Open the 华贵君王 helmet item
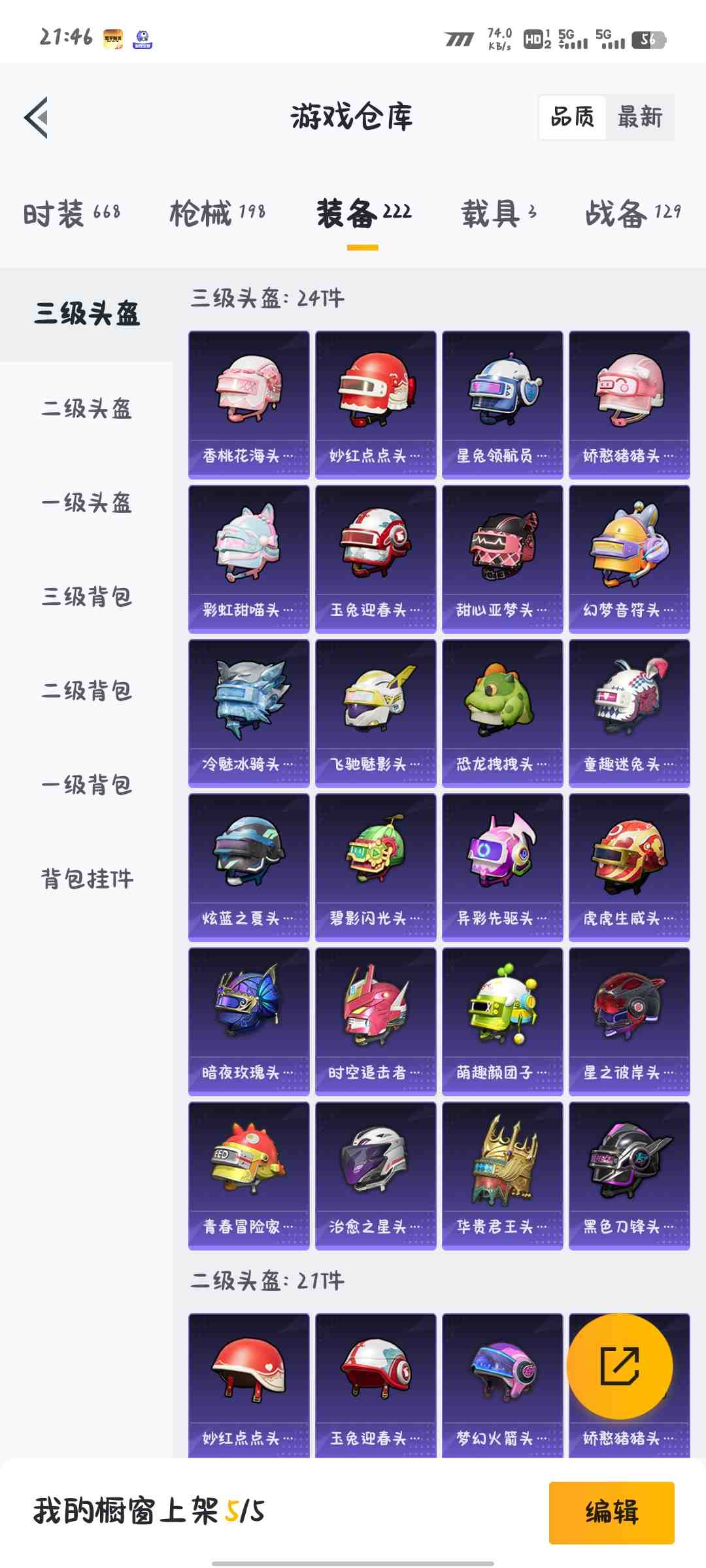This screenshot has width=706, height=1568. coord(503,1176)
